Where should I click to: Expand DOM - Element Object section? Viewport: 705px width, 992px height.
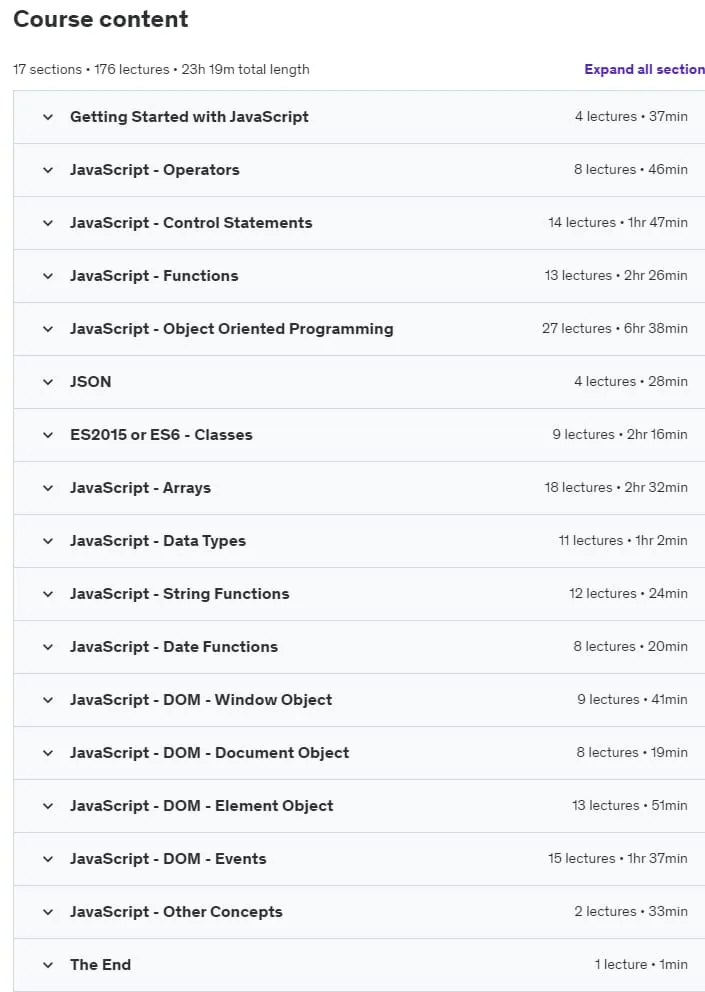click(x=359, y=807)
